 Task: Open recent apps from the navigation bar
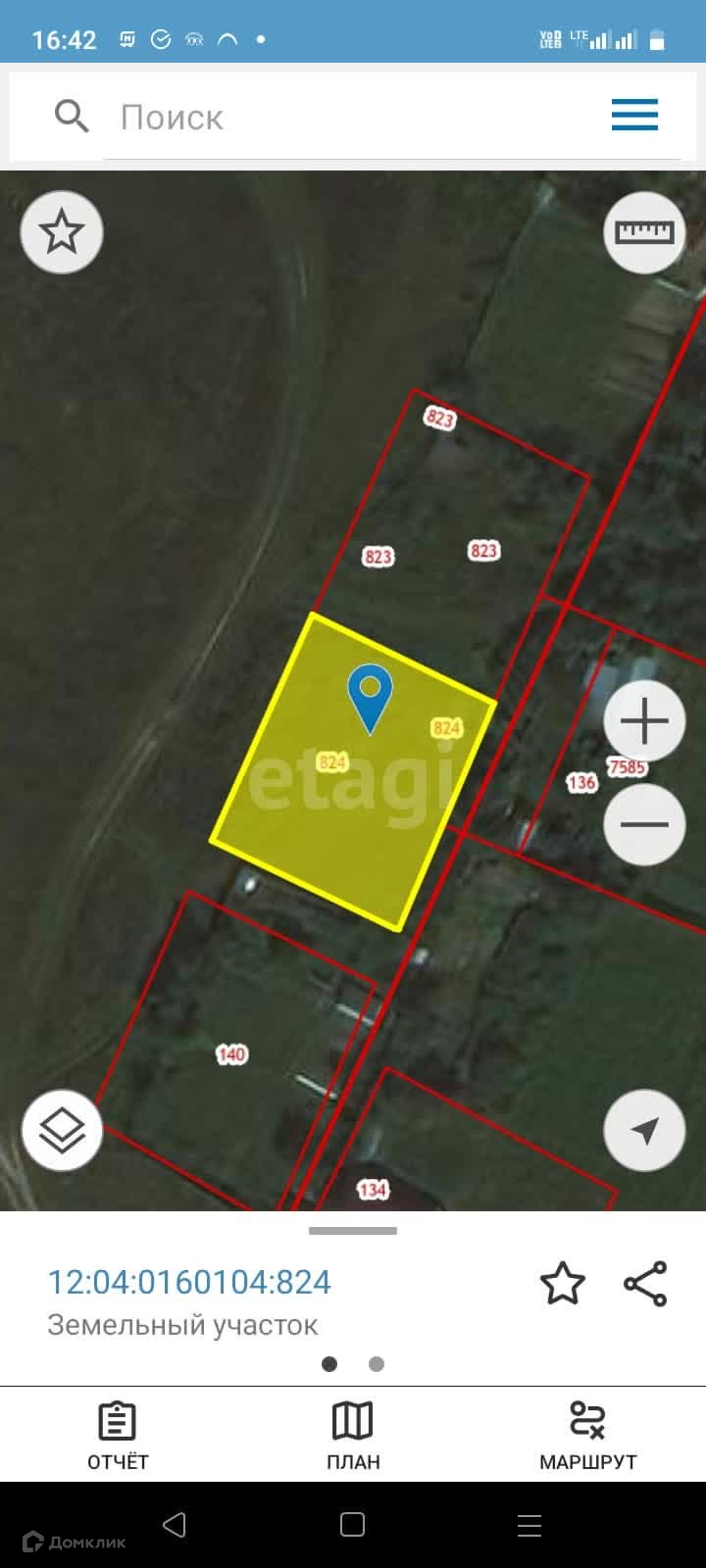tap(529, 1525)
